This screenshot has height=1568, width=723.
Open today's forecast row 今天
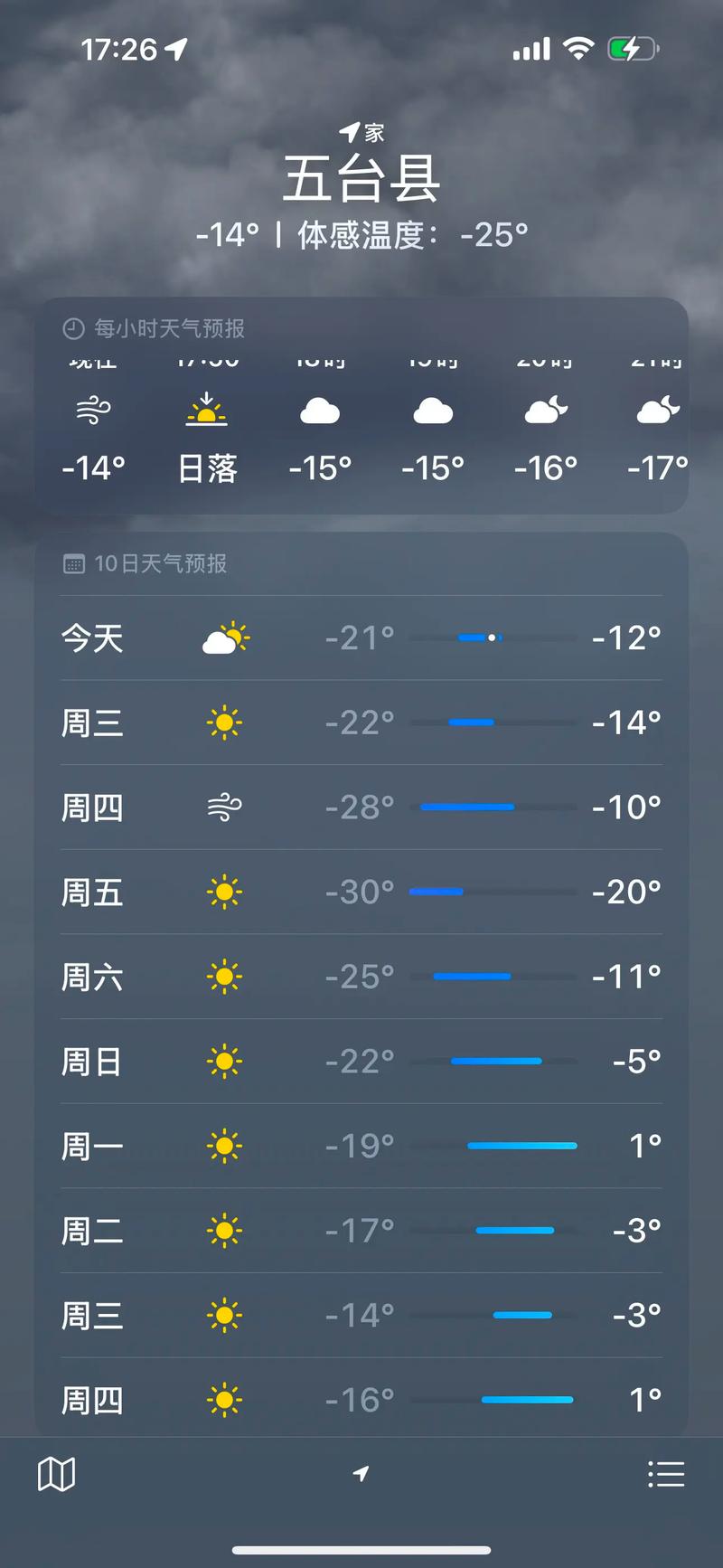(361, 638)
